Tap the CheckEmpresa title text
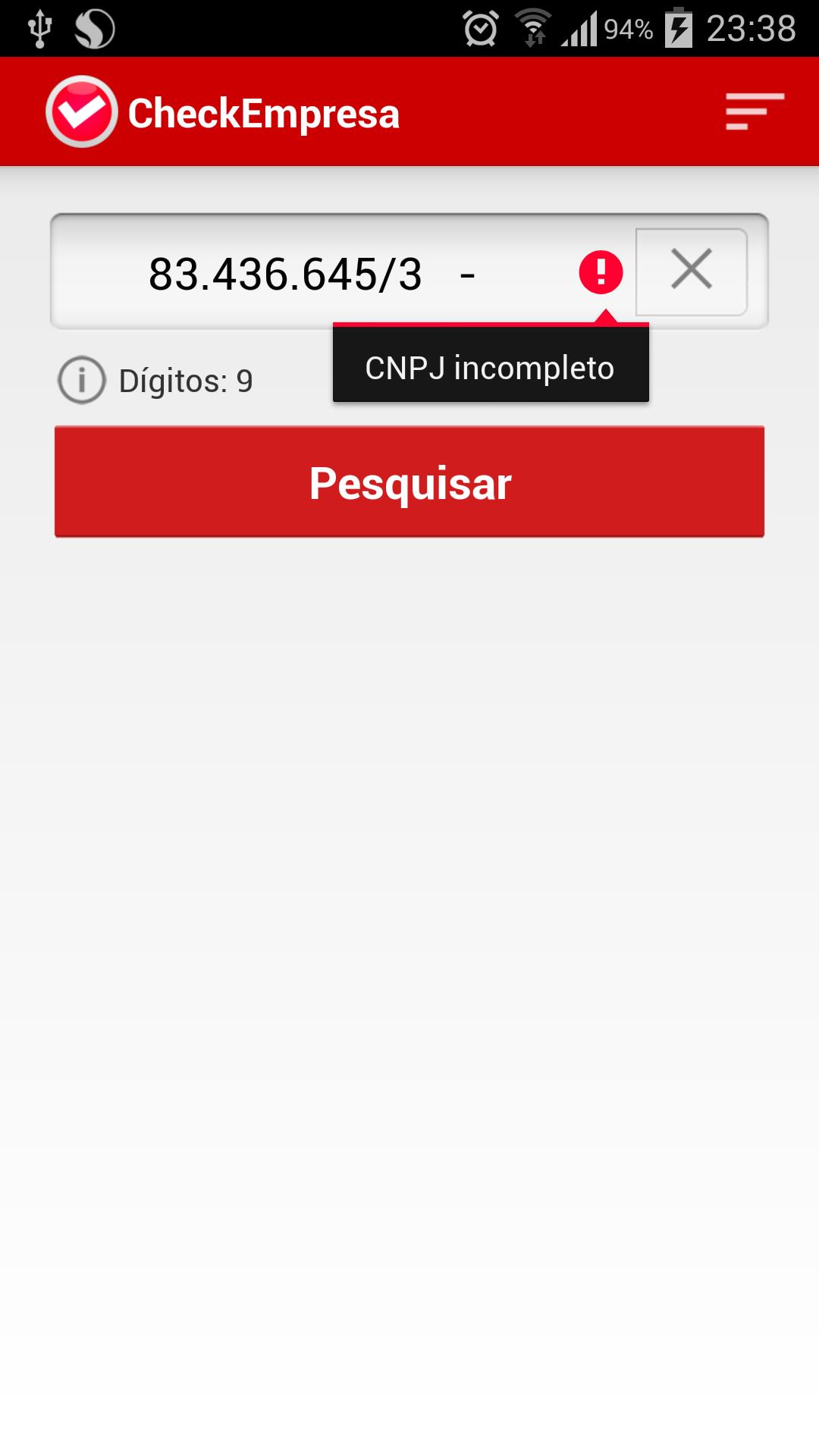Screen dimensions: 819x1456 263,112
